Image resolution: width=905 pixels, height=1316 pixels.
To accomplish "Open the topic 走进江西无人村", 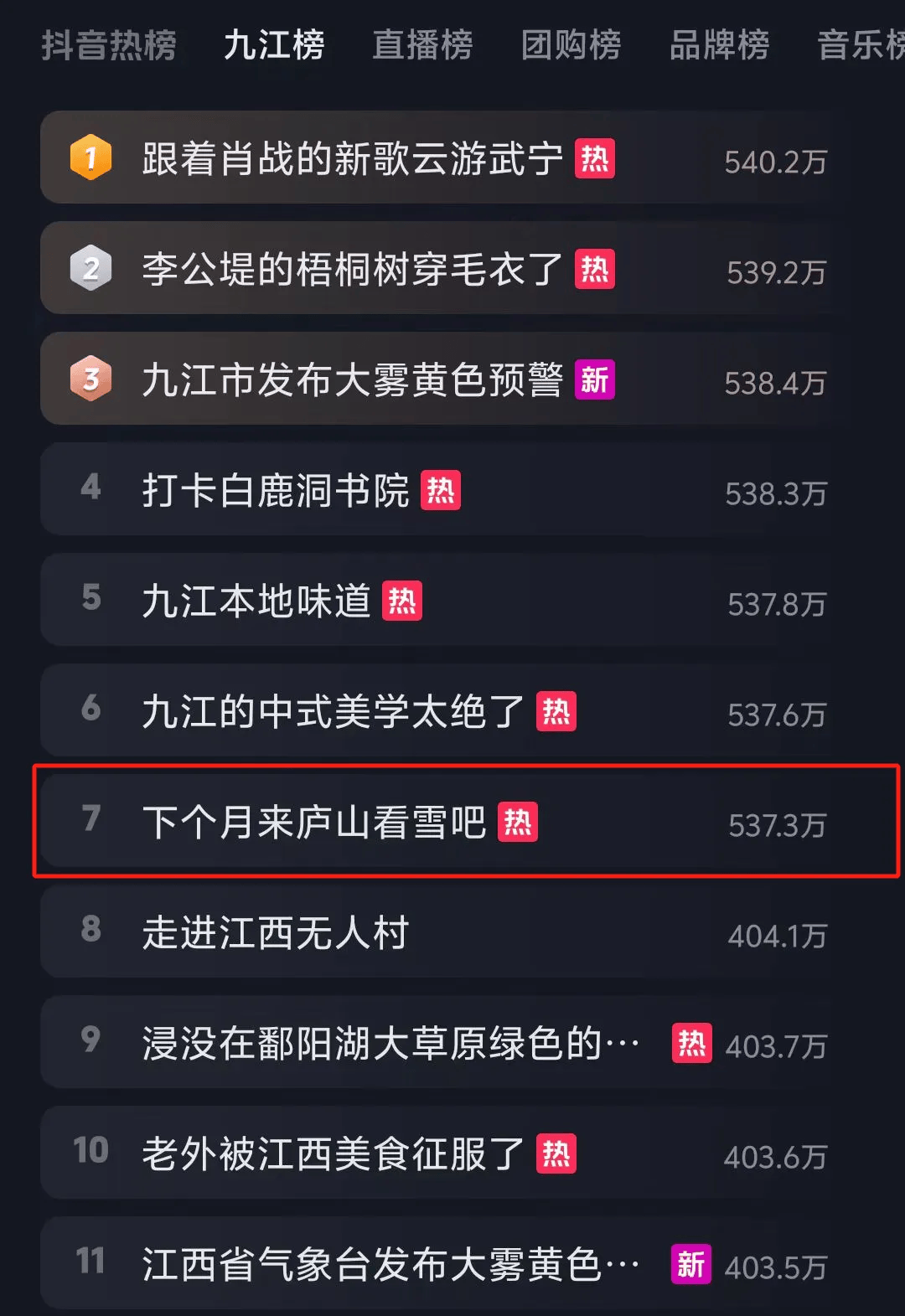I will [277, 934].
